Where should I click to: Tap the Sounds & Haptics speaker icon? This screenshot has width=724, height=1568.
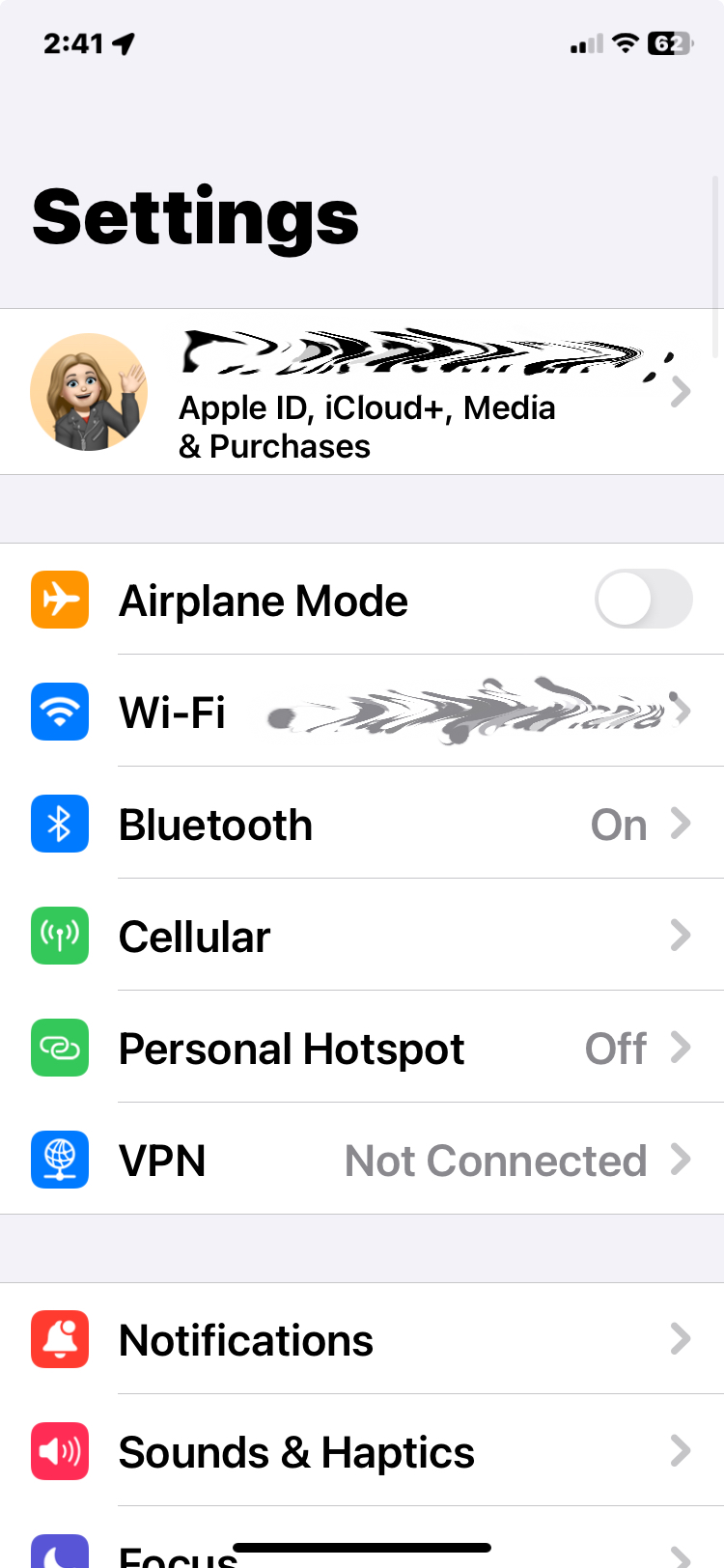[59, 1450]
